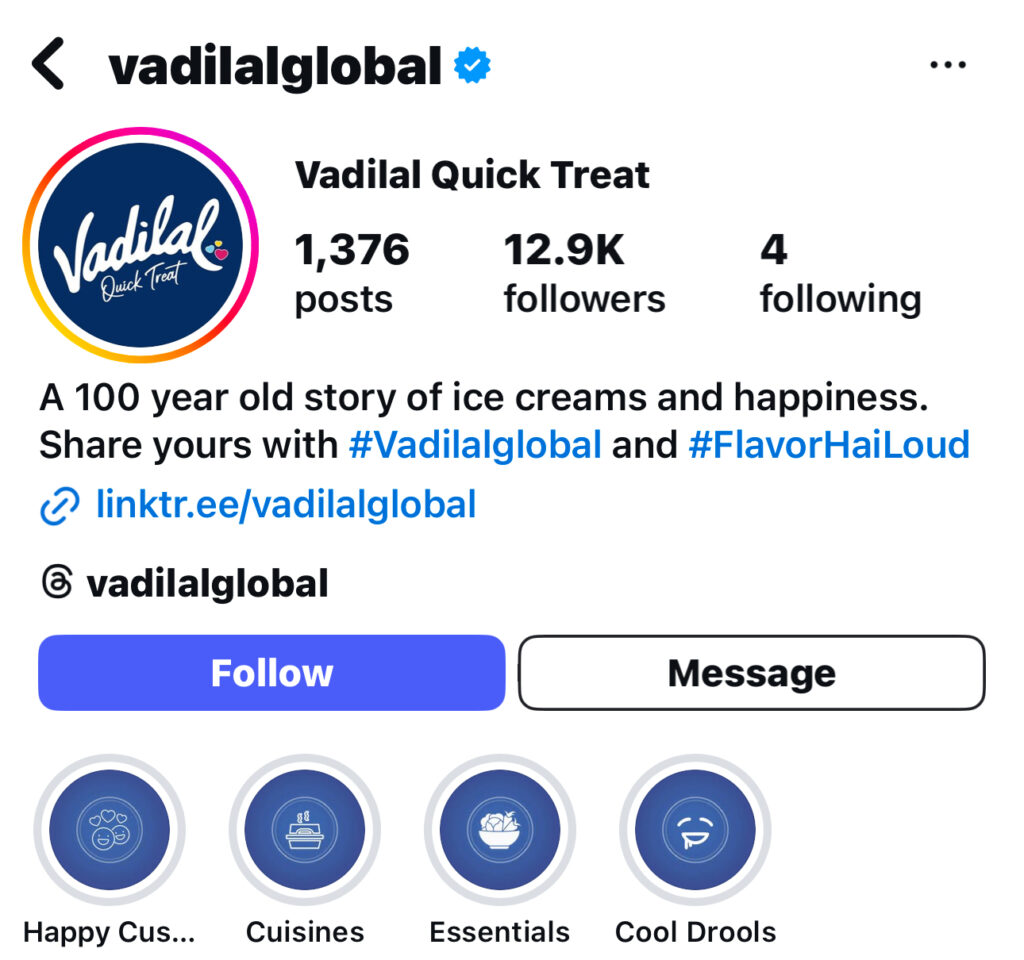The height and width of the screenshot is (960, 1024).
Task: Message Vadilal Quick Treat
Action: [751, 673]
